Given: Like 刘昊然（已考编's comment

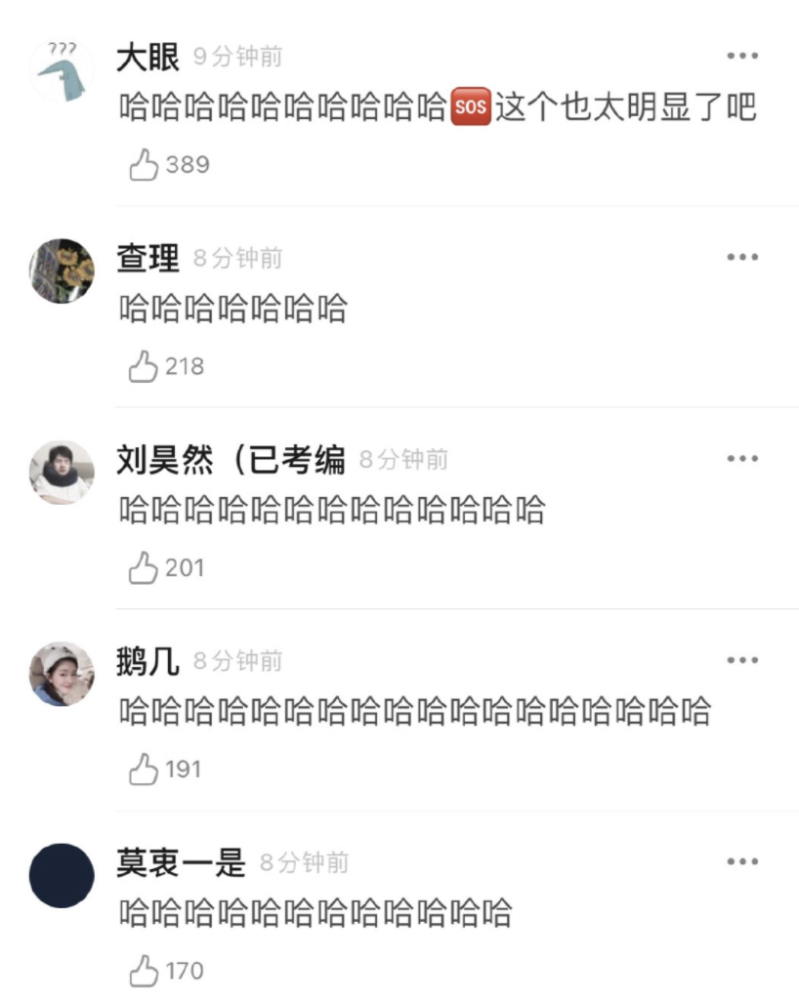Looking at the screenshot, I should click(142, 565).
